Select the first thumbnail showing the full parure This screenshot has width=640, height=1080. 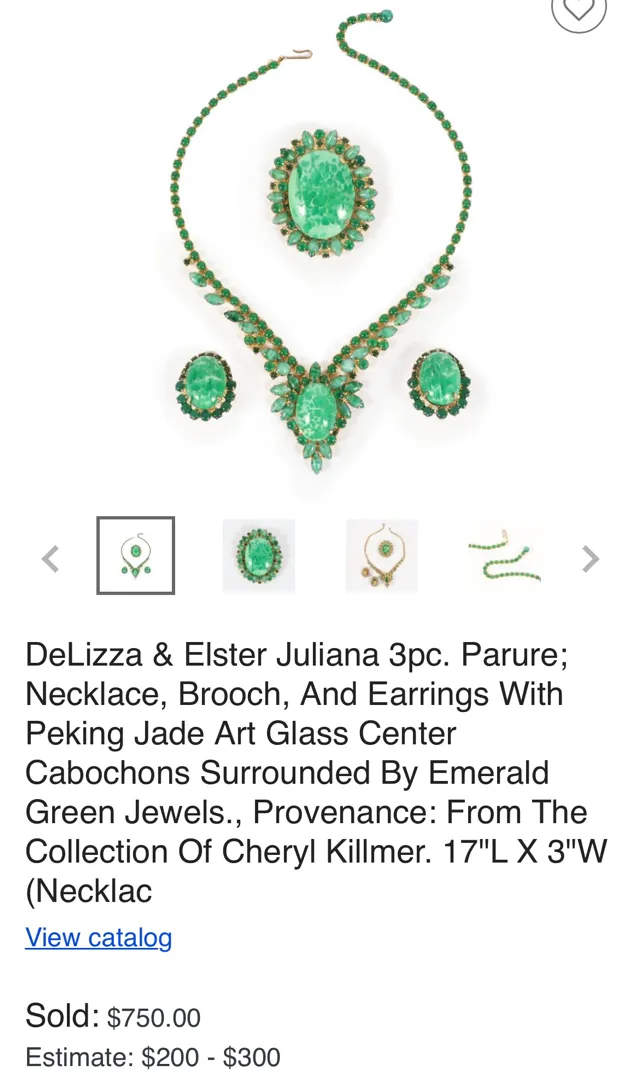(136, 556)
